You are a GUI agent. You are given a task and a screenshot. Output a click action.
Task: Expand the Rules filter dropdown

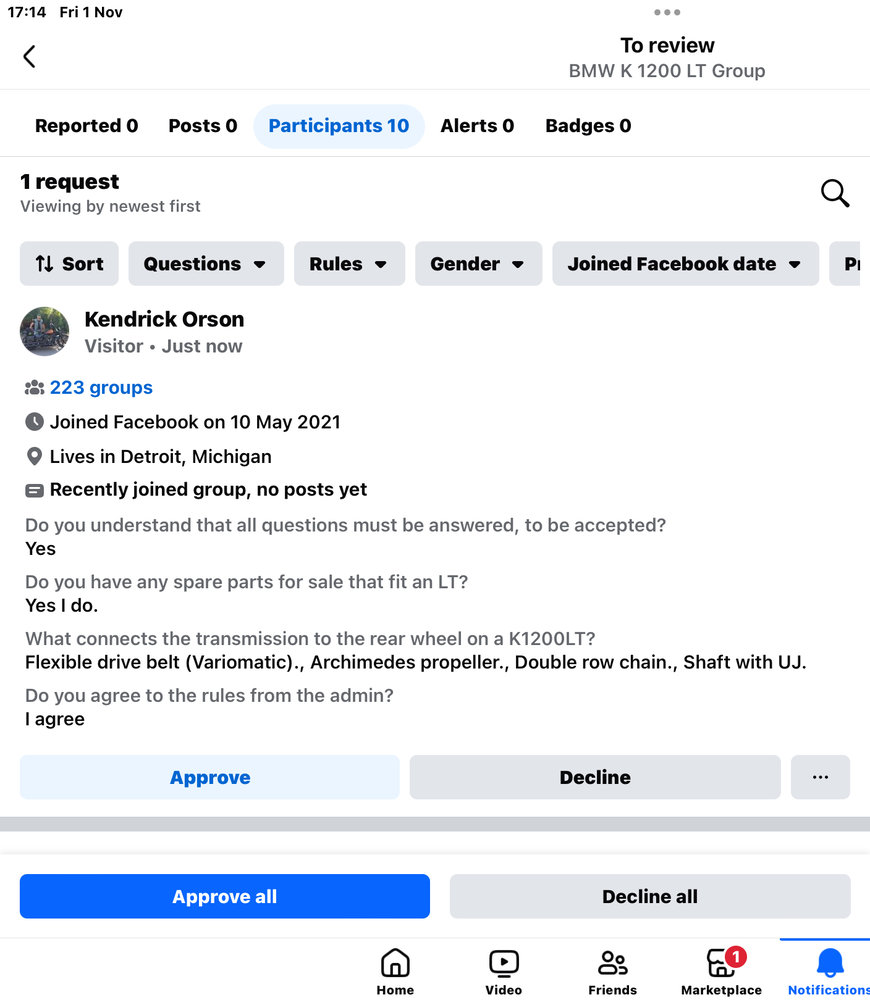point(349,264)
